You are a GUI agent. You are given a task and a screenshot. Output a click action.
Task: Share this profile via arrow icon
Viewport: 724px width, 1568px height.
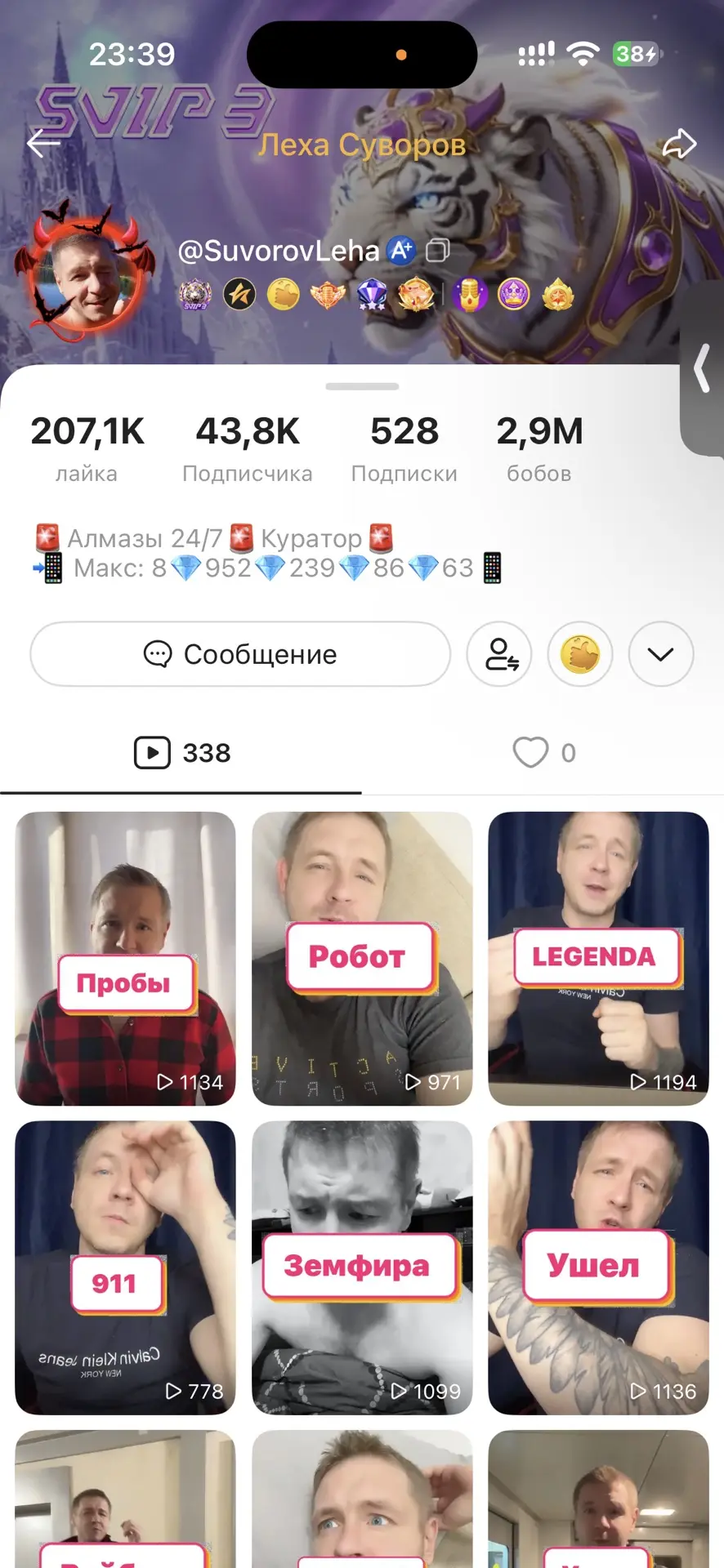pyautogui.click(x=678, y=144)
